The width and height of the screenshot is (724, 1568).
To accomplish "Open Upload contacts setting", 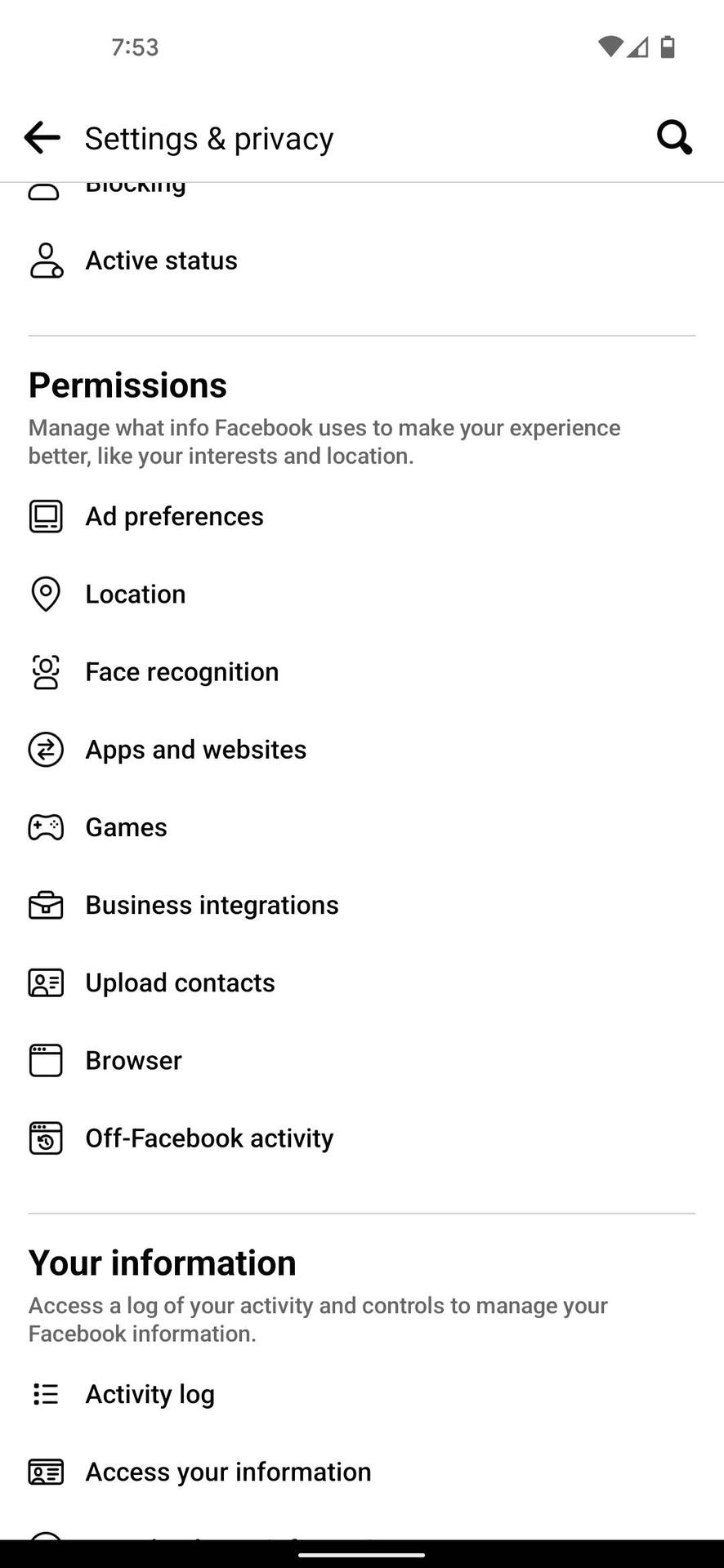I will click(180, 982).
